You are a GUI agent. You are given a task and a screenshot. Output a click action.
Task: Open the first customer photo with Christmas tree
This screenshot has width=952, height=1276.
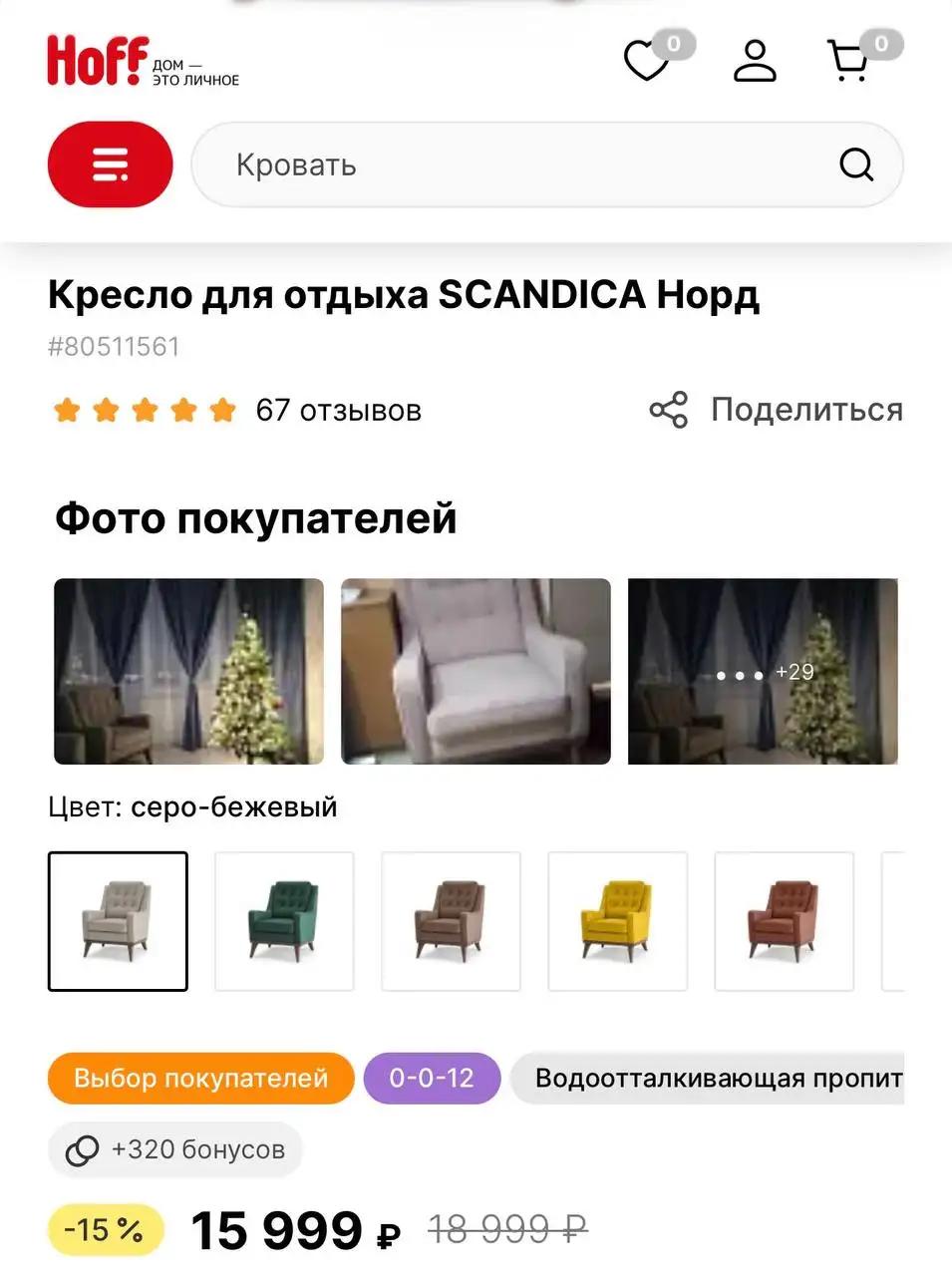pyautogui.click(x=188, y=671)
